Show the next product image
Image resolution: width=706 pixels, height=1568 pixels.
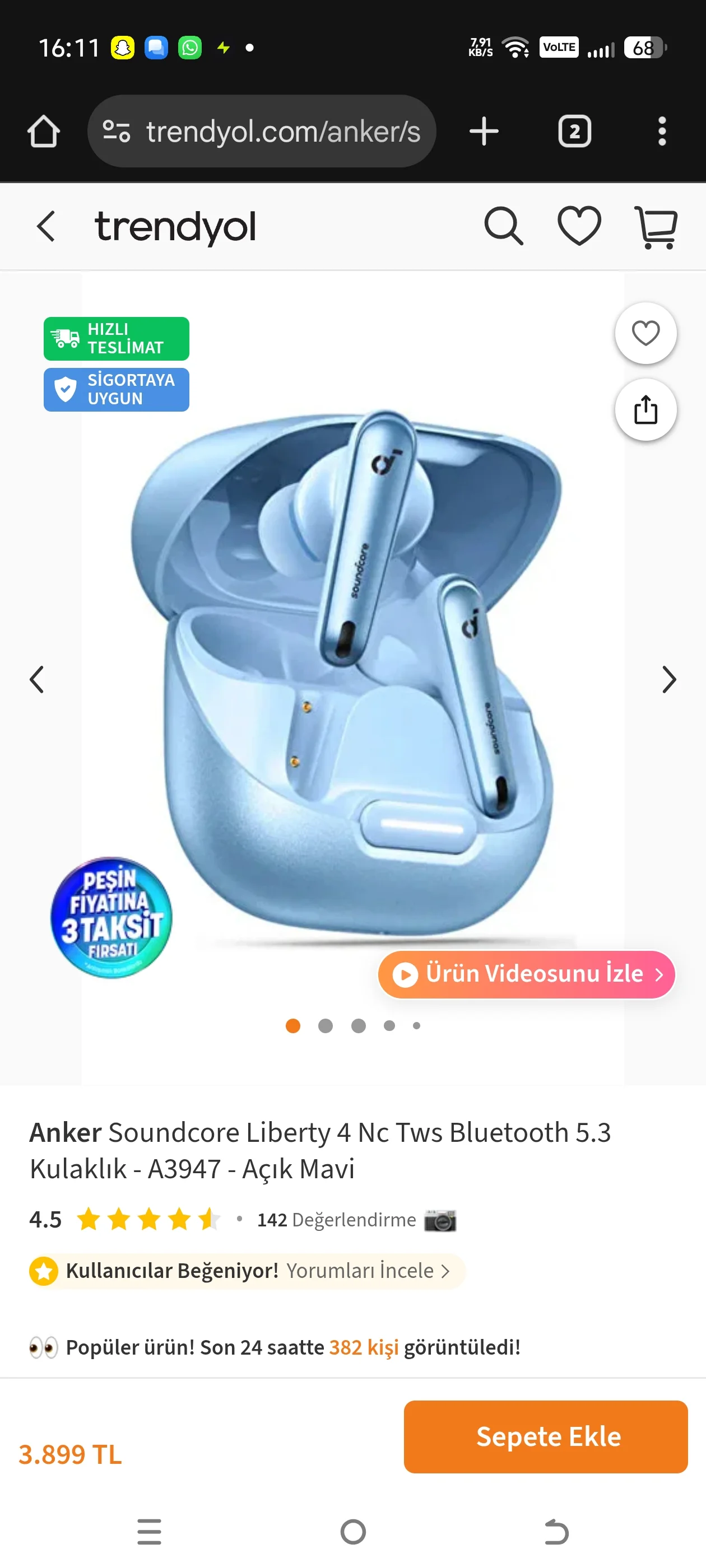click(669, 679)
